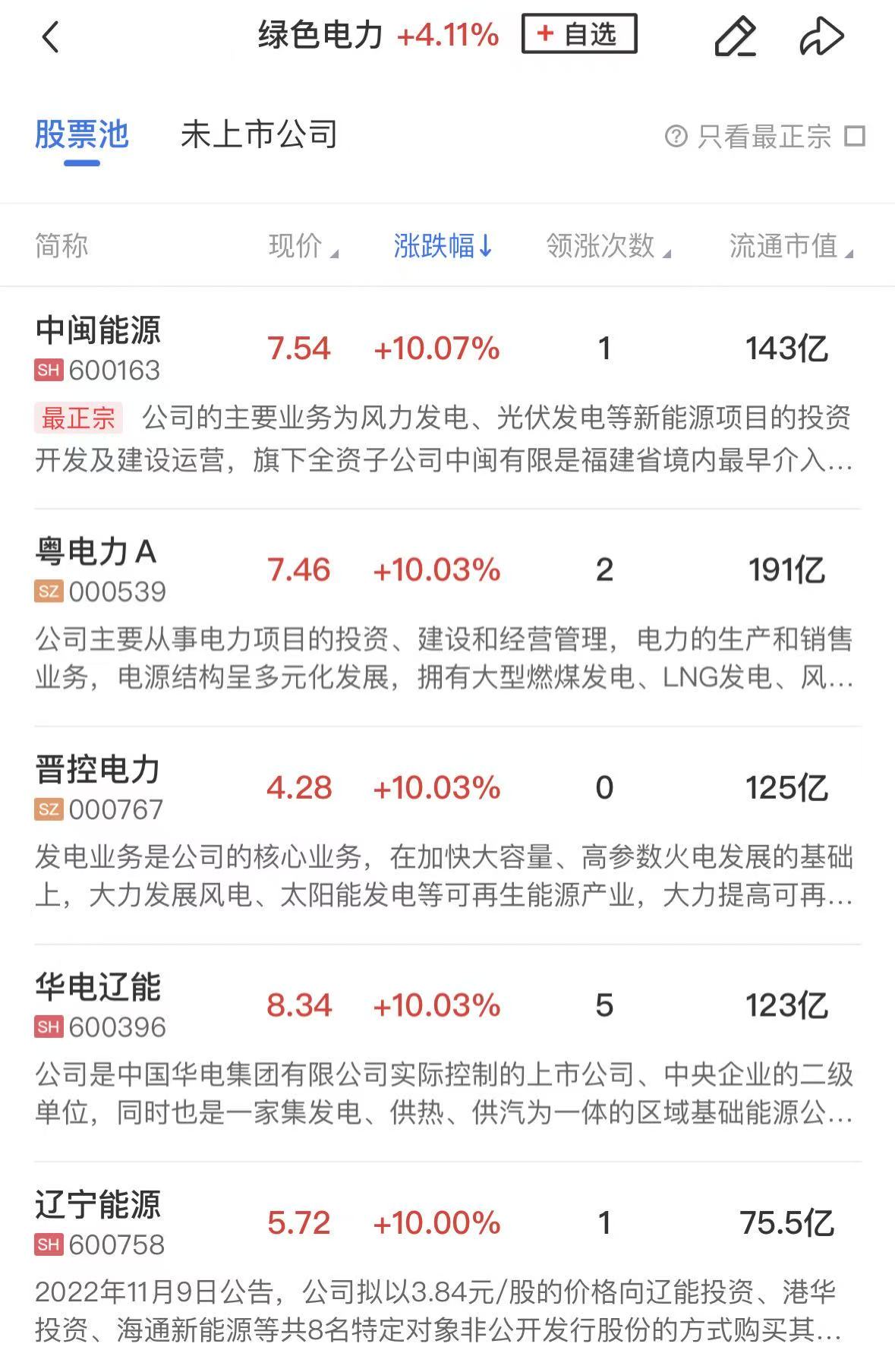
Task: Sort stocks by 流通市值
Action: pyautogui.click(x=790, y=246)
